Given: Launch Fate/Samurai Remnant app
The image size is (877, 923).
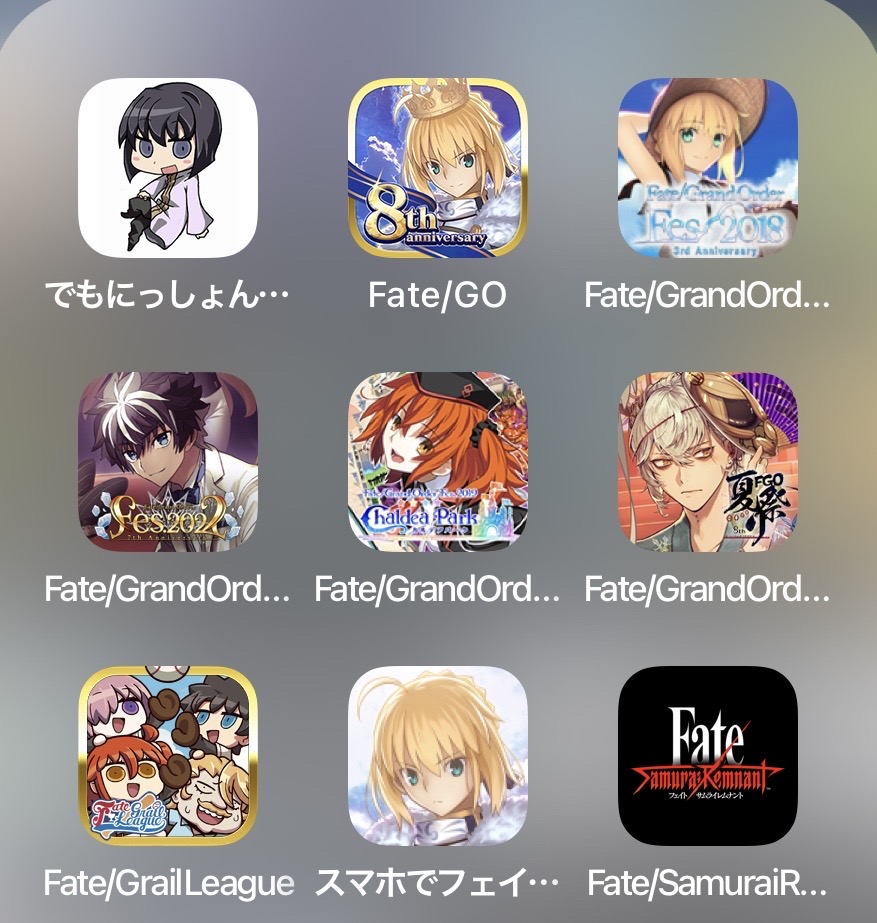Looking at the screenshot, I should [x=707, y=756].
